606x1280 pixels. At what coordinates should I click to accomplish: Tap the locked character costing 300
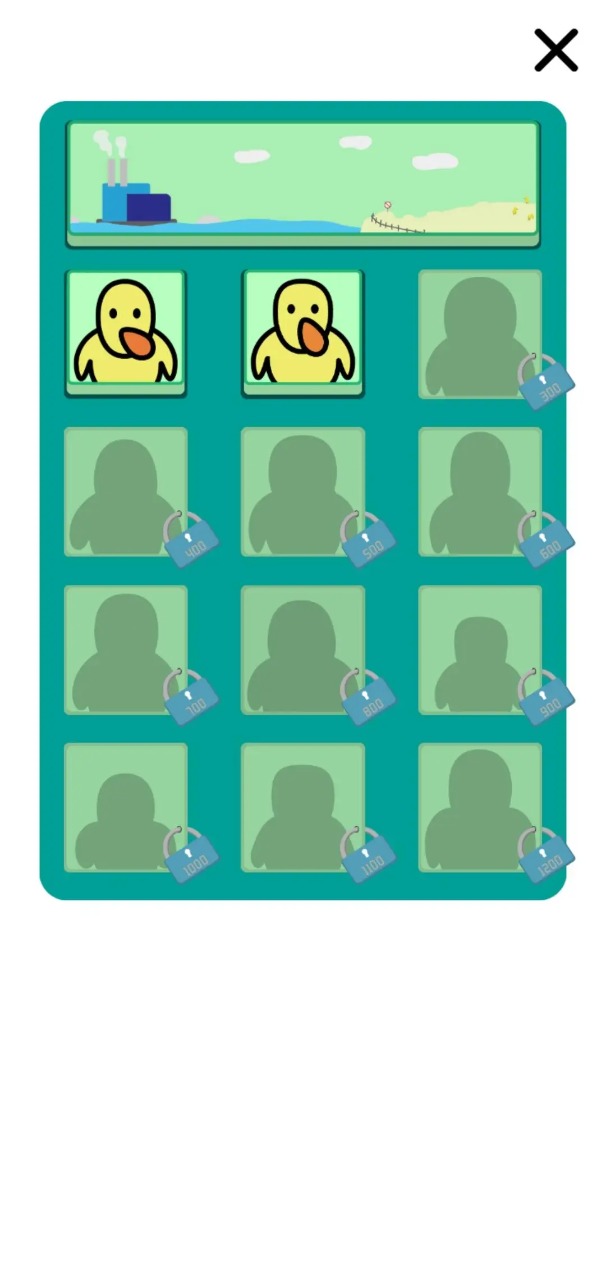480,334
